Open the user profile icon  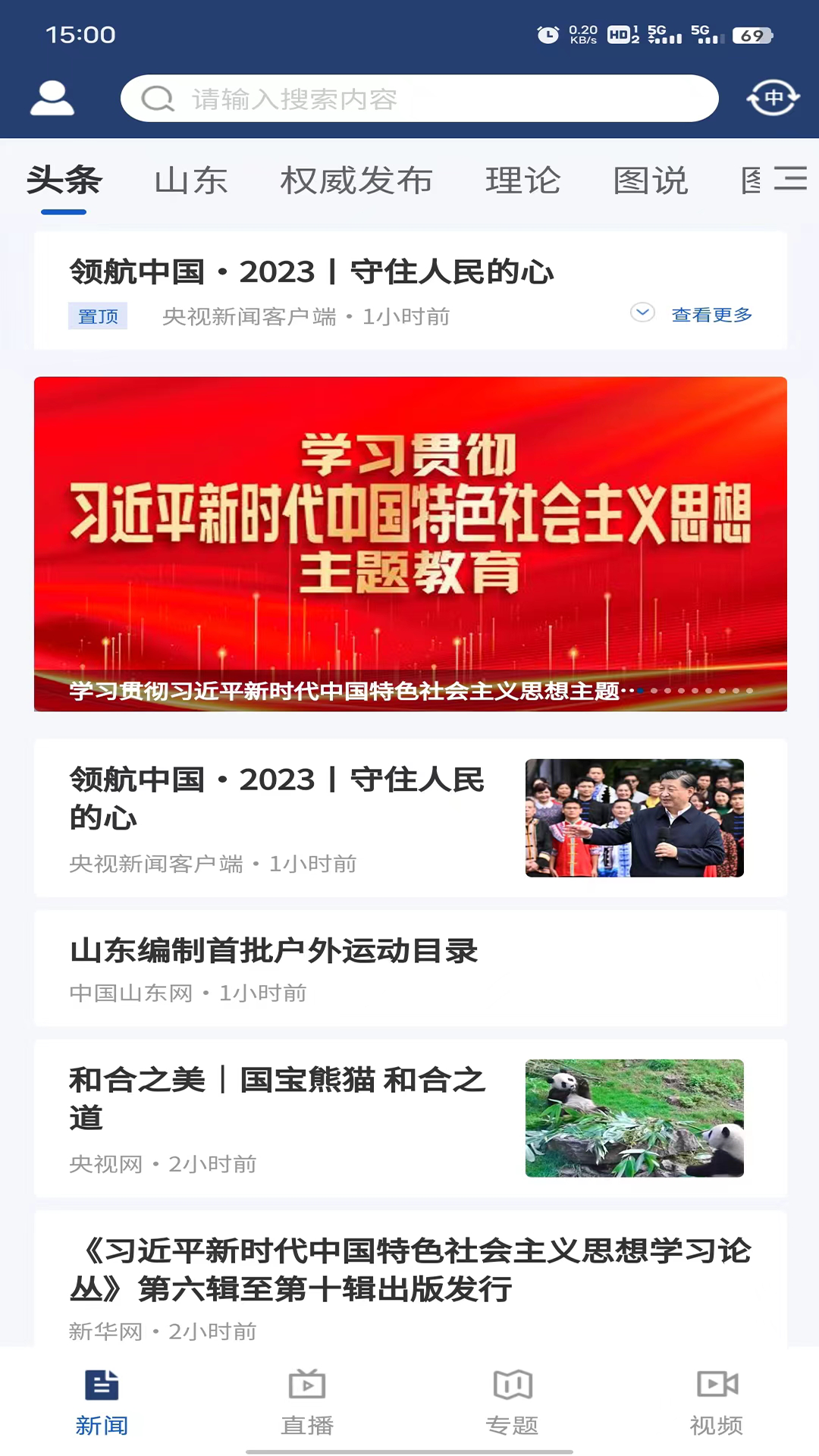[51, 98]
